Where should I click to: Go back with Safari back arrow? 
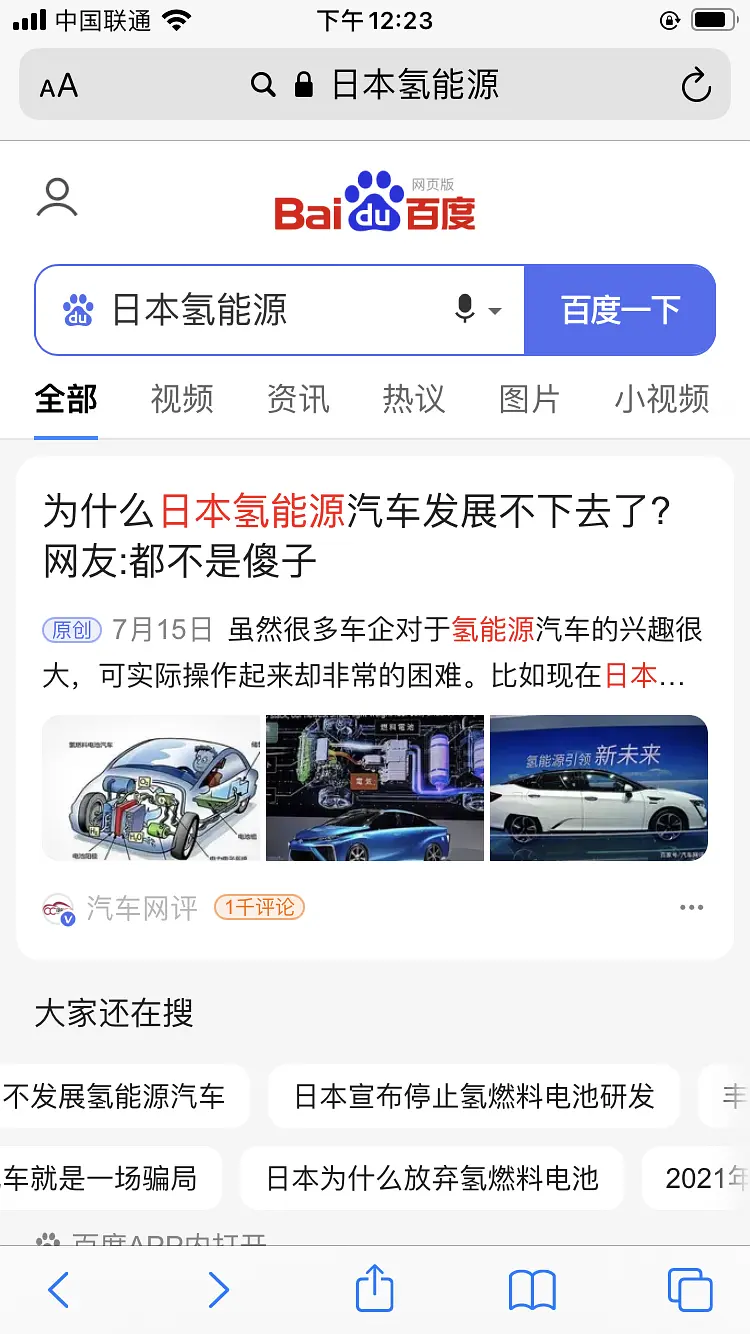pyautogui.click(x=59, y=1290)
